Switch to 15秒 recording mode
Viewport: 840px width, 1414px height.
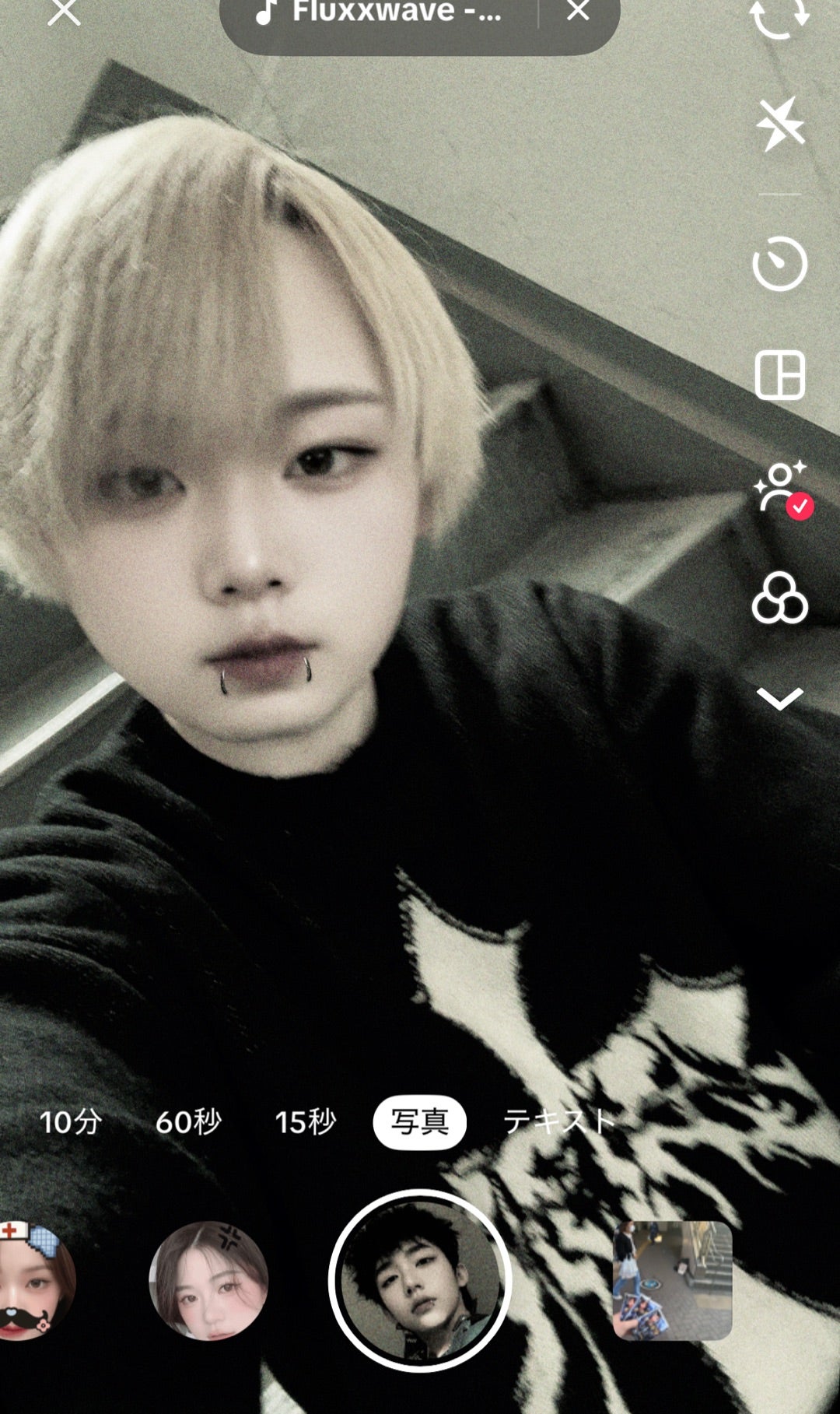pyautogui.click(x=305, y=1122)
